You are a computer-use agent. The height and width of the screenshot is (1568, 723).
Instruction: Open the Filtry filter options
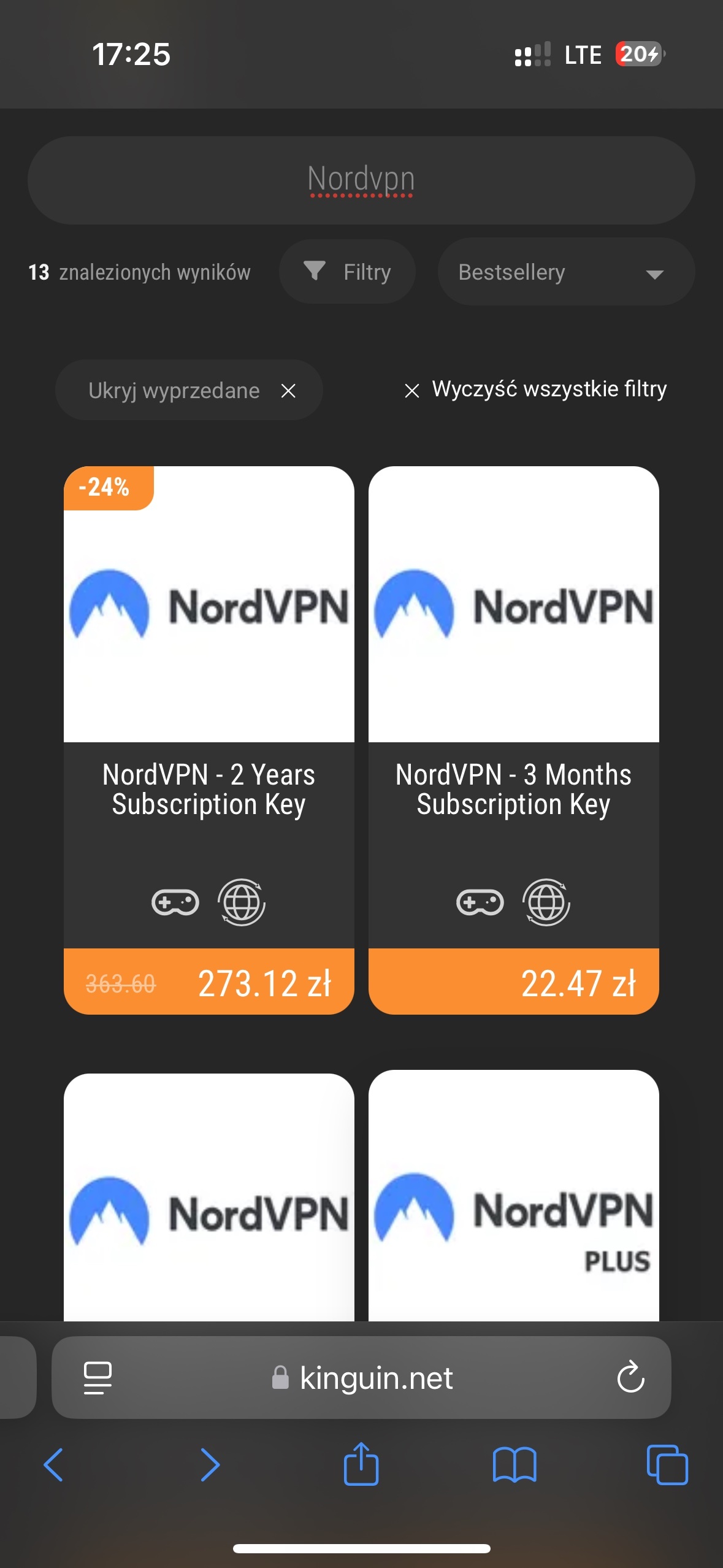pos(347,272)
